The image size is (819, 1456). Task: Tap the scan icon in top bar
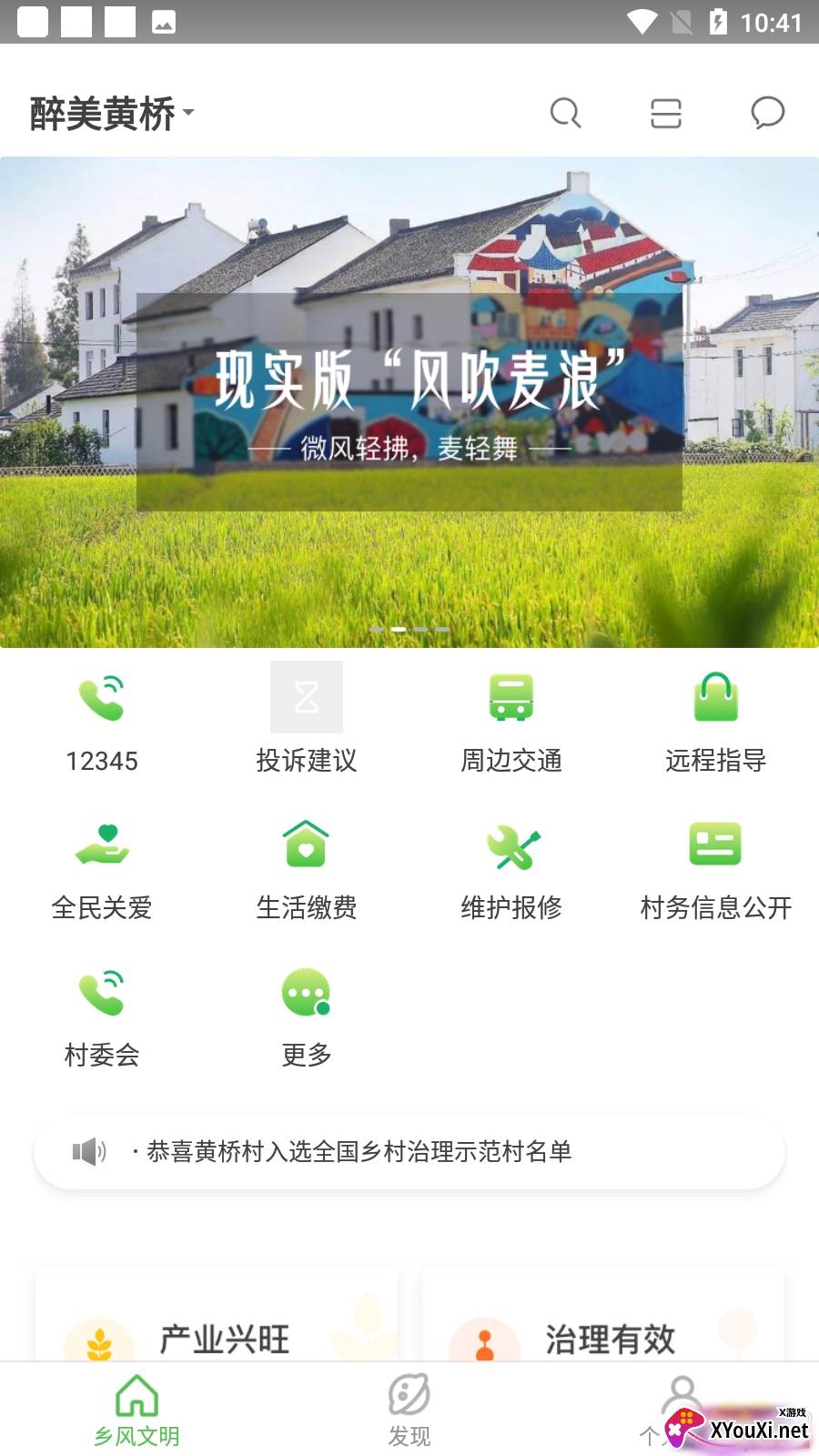[x=666, y=114]
